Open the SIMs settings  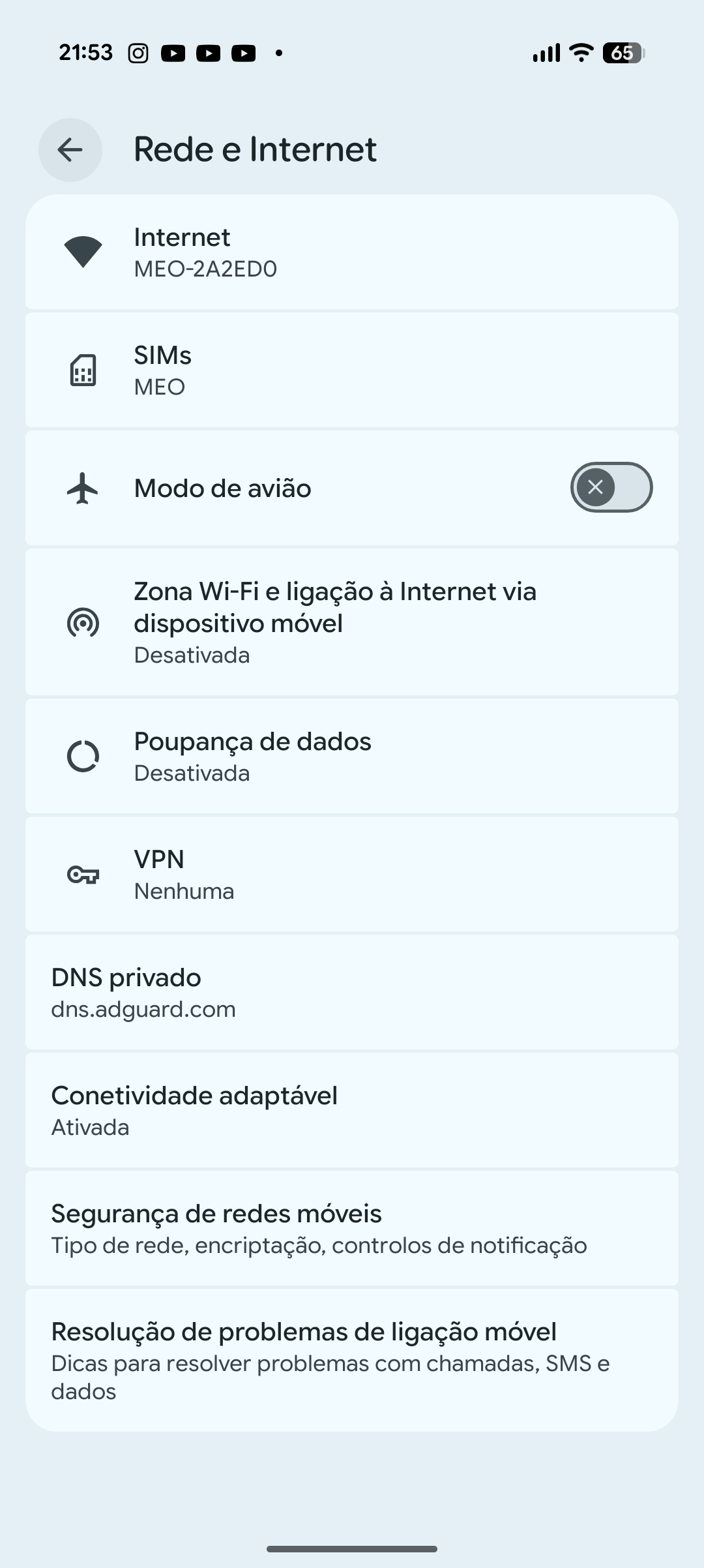[352, 370]
